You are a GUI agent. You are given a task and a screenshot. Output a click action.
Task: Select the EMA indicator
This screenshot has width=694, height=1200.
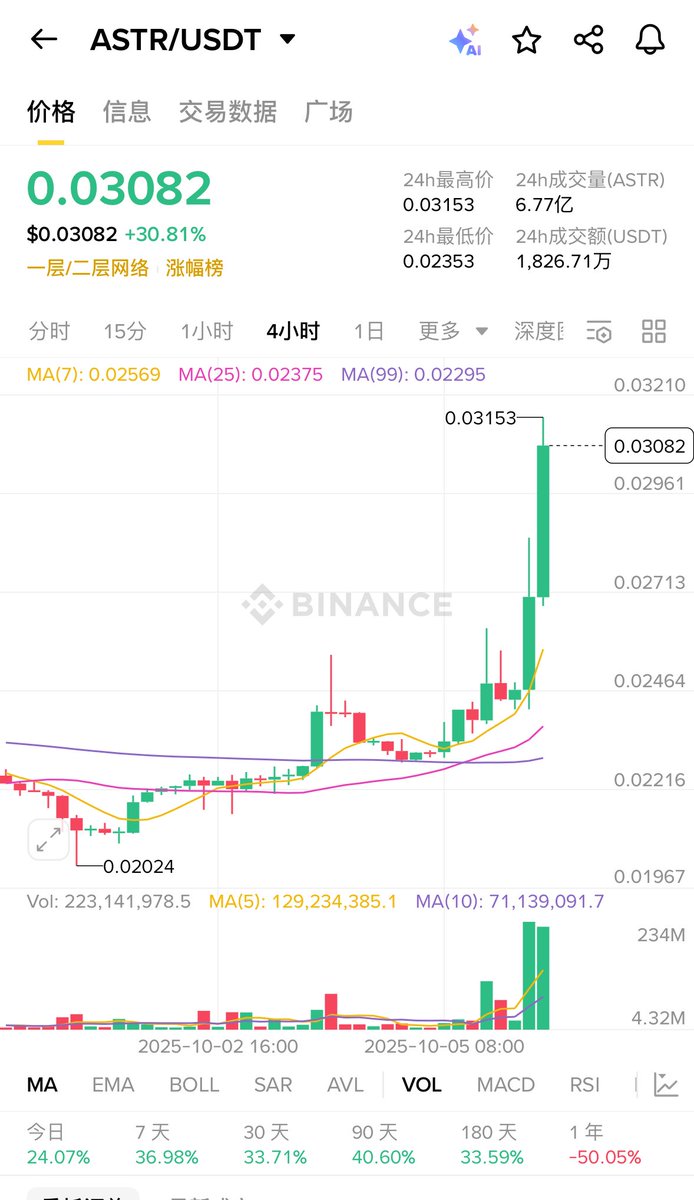tap(113, 1084)
